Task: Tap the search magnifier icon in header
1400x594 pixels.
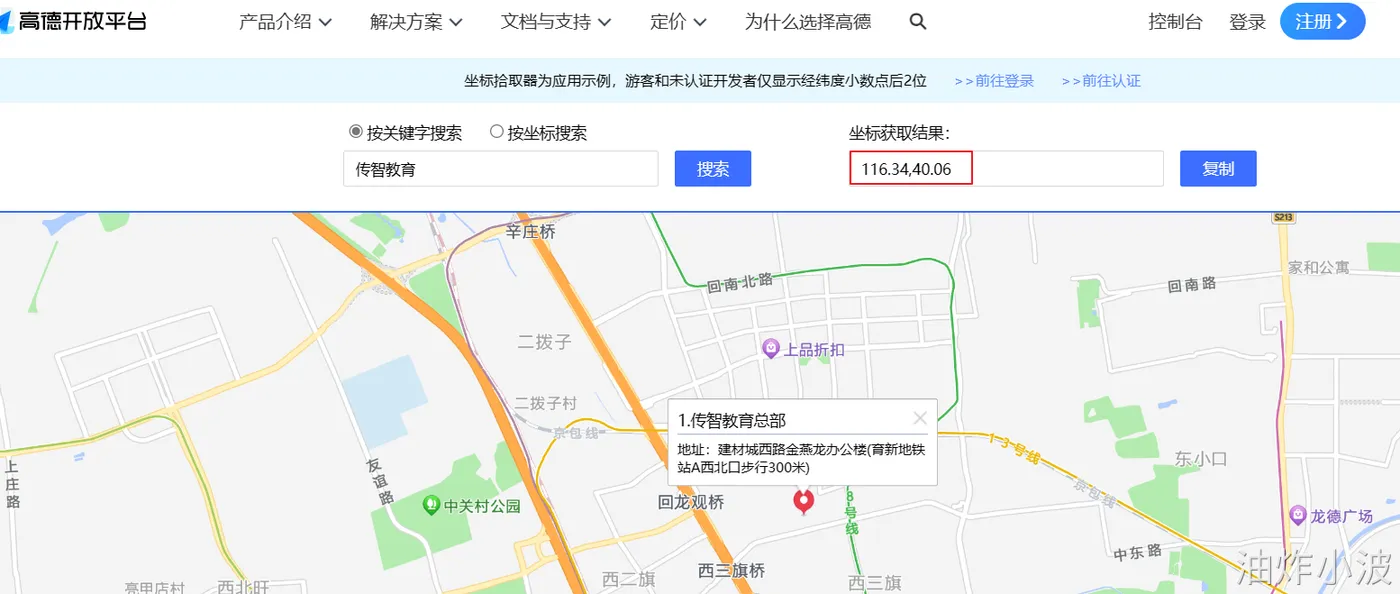Action: click(x=918, y=22)
